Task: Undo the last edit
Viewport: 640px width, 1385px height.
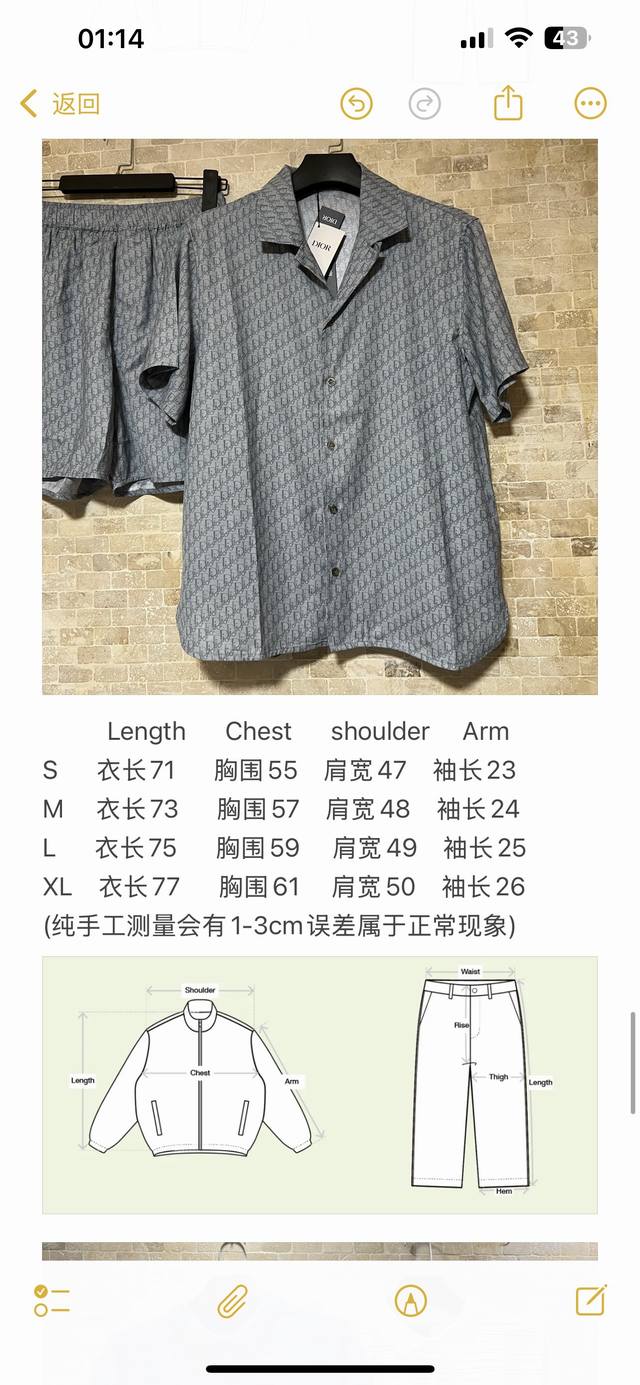Action: (x=356, y=103)
